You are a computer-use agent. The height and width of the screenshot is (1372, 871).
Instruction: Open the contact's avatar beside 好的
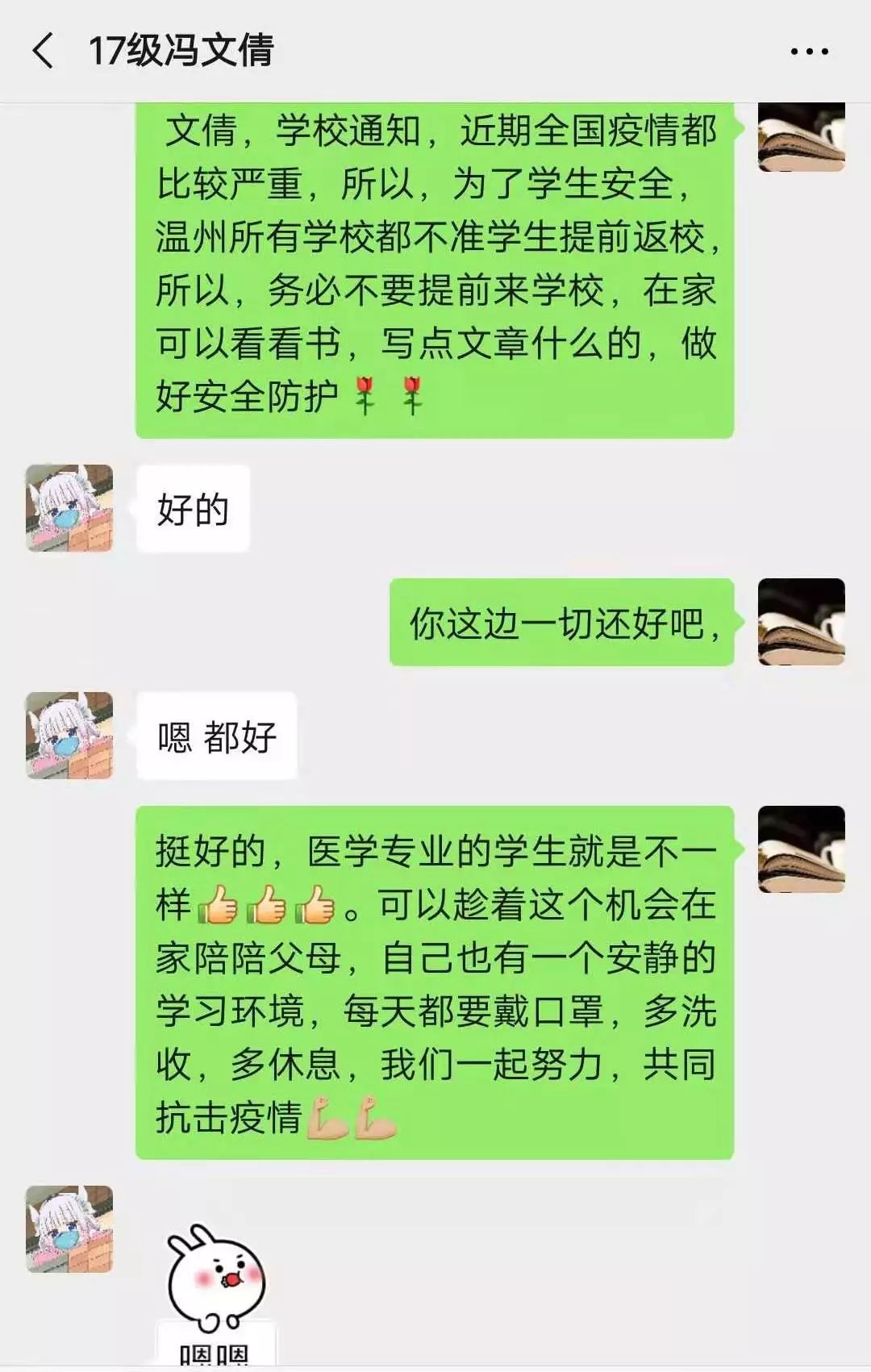coord(69,508)
